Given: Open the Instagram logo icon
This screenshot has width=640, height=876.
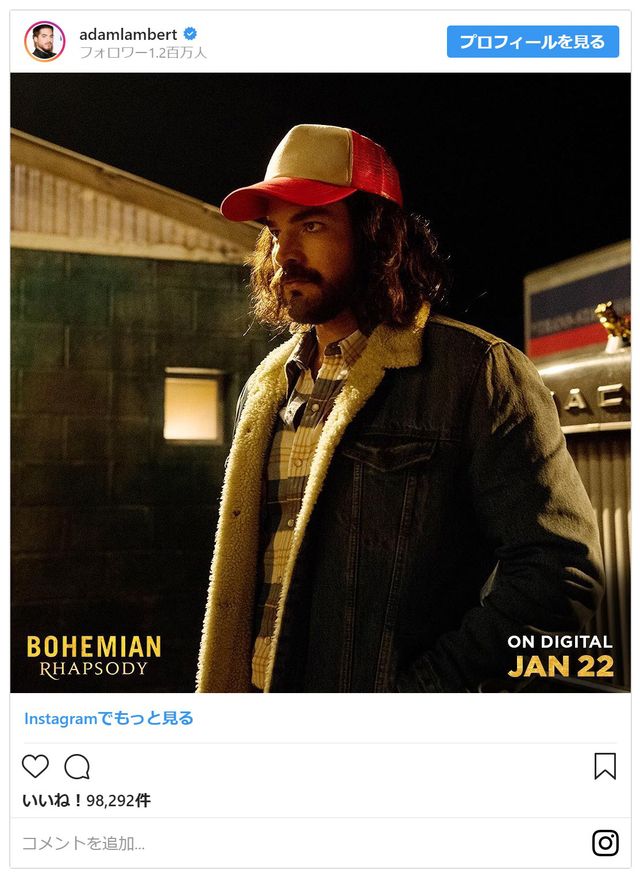Looking at the screenshot, I should click(605, 843).
